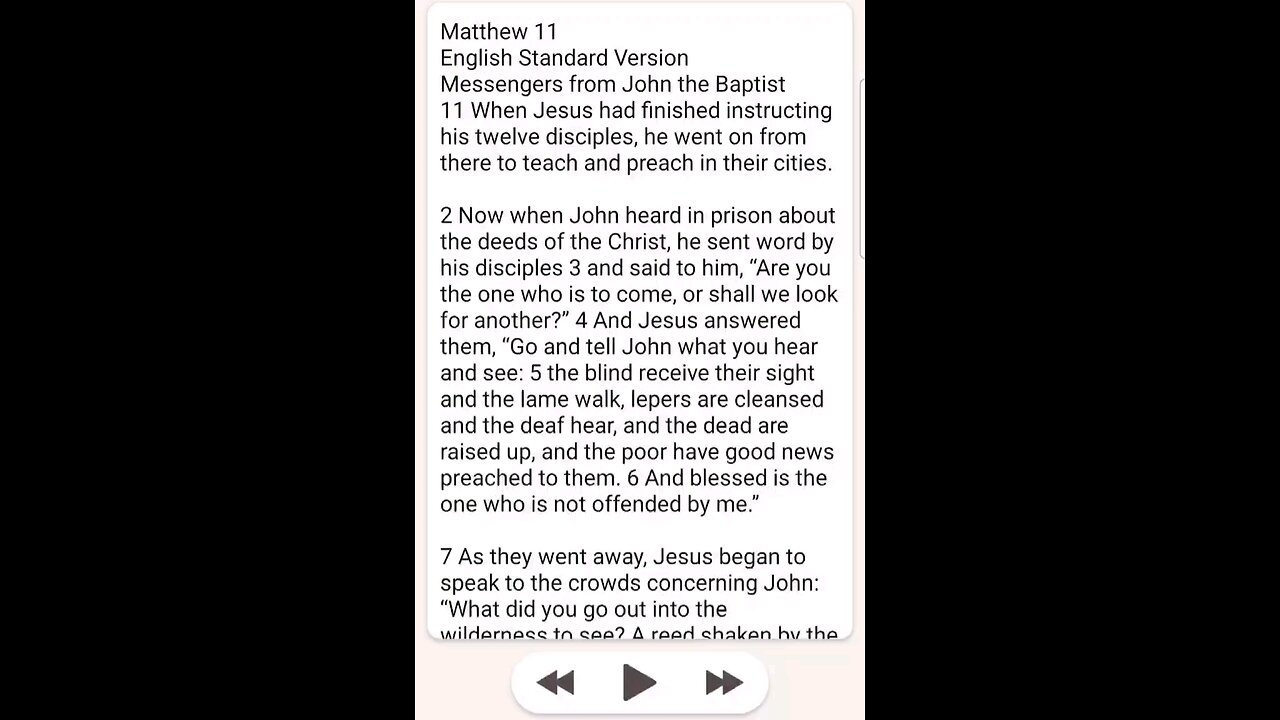1280x720 pixels.
Task: Rewind to the previous chapter
Action: [556, 683]
